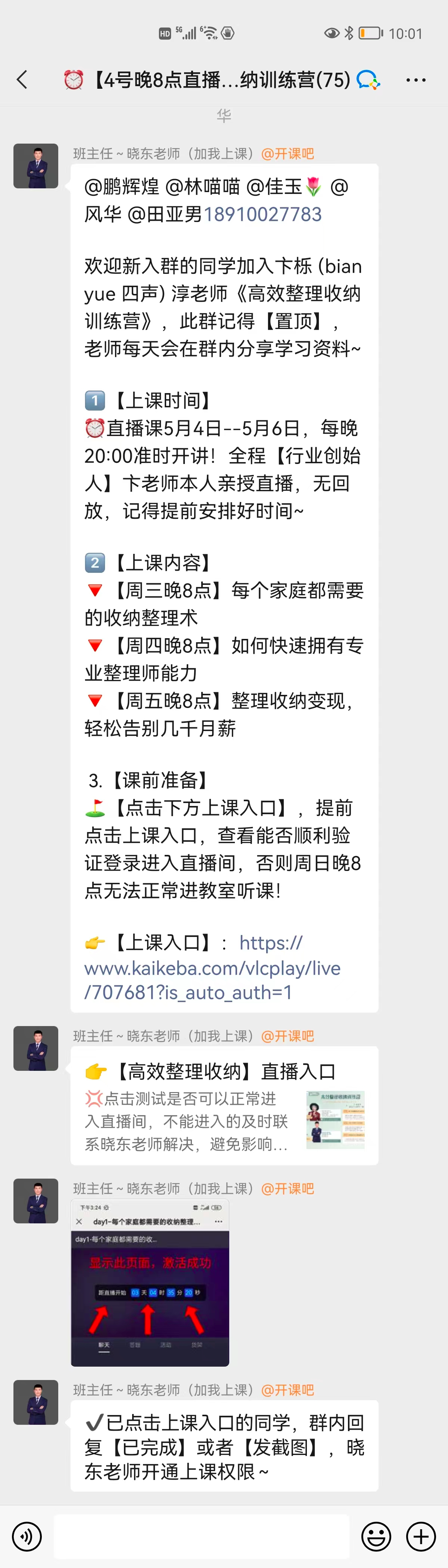Focus the message text field
This screenshot has width=448, height=1568.
tap(201, 1536)
